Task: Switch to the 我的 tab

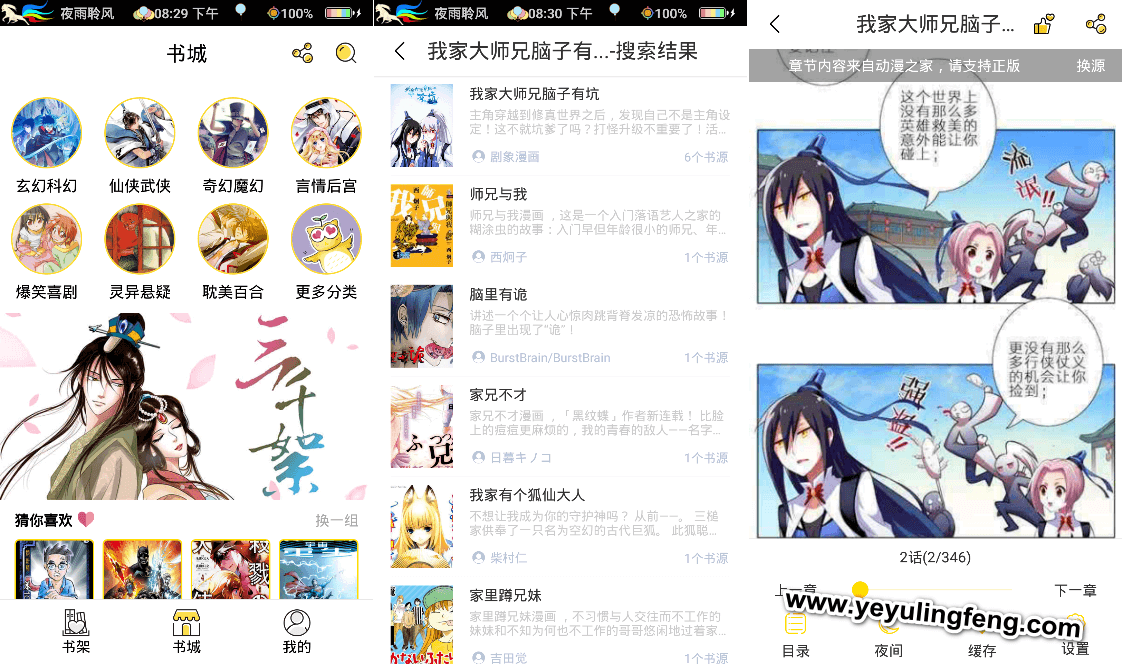Action: (x=296, y=632)
